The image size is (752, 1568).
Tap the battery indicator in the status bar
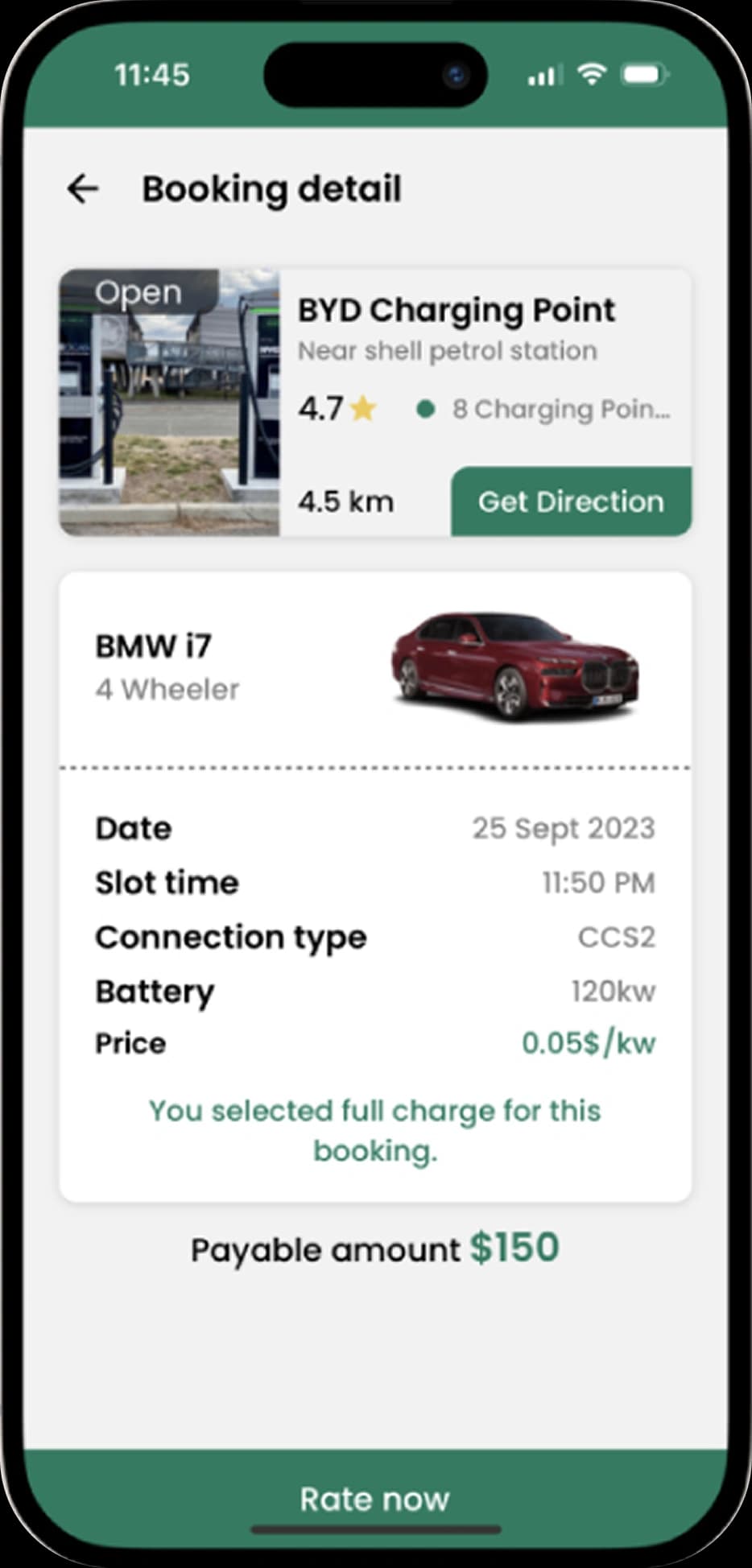tap(643, 75)
